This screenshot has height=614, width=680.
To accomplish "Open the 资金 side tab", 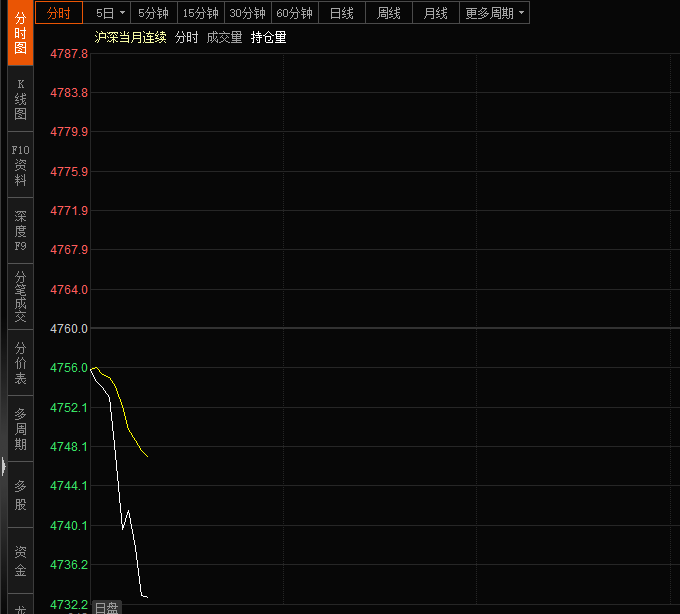I will pyautogui.click(x=20, y=561).
